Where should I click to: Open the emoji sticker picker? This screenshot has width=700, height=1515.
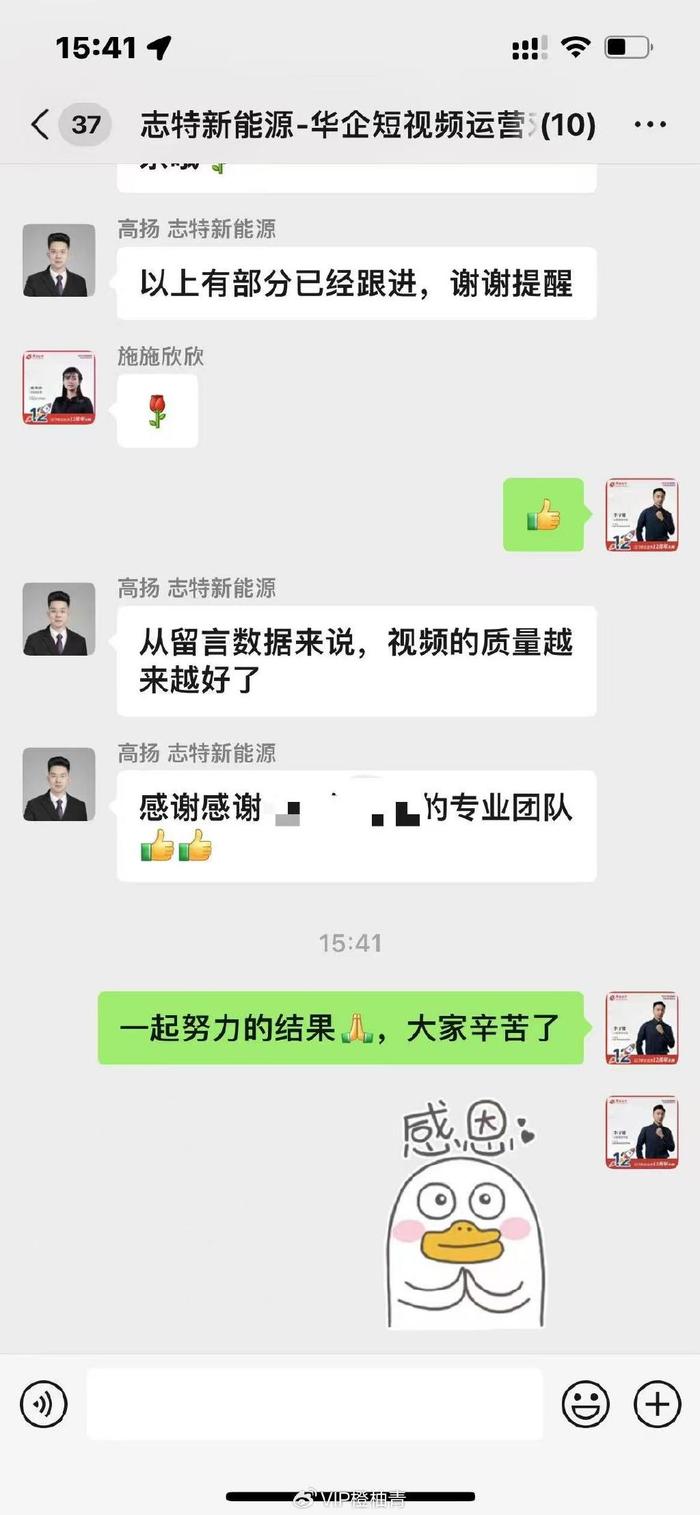(x=586, y=1405)
